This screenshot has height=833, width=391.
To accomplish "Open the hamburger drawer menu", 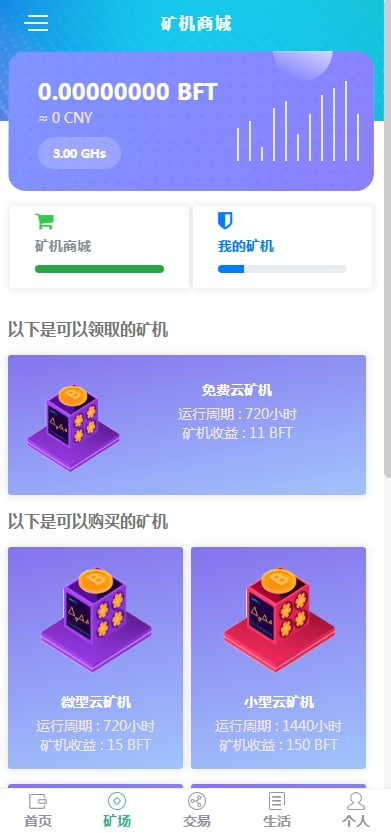I will pyautogui.click(x=36, y=23).
